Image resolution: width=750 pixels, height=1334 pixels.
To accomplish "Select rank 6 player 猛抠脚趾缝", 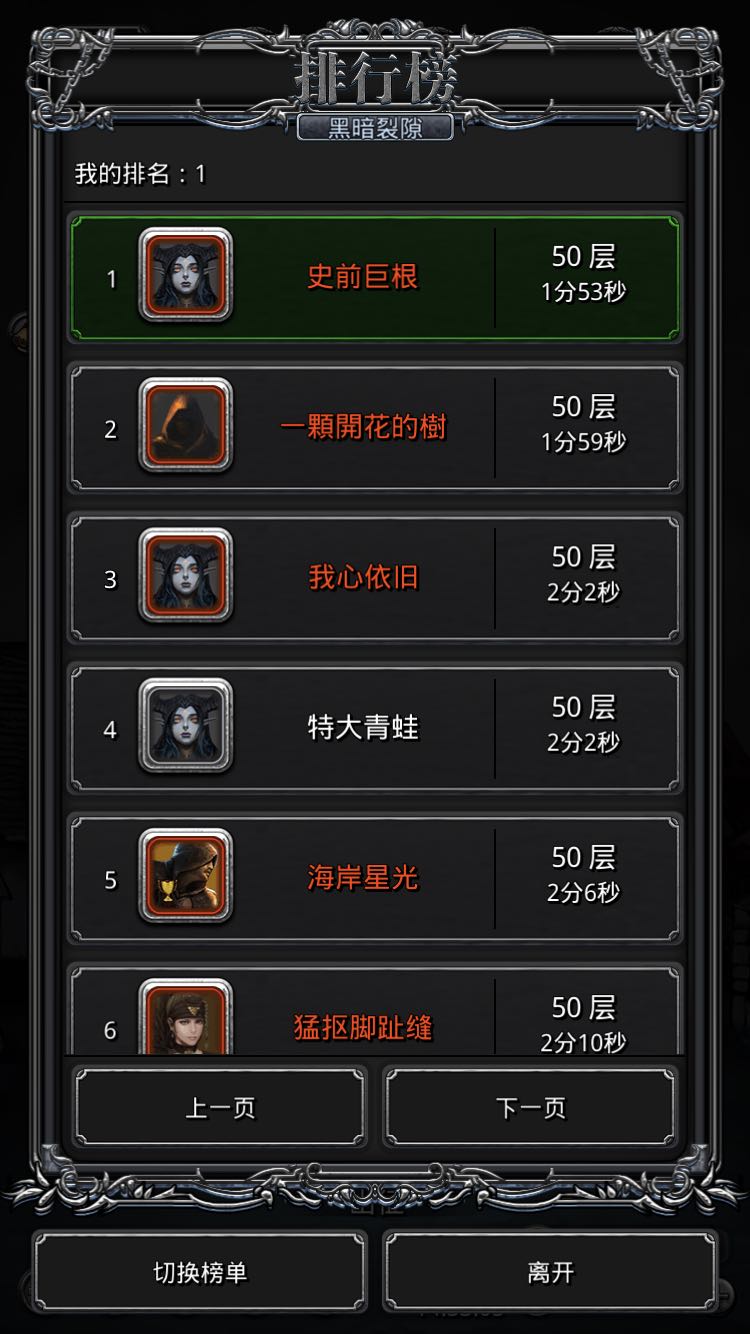I will [x=375, y=1010].
